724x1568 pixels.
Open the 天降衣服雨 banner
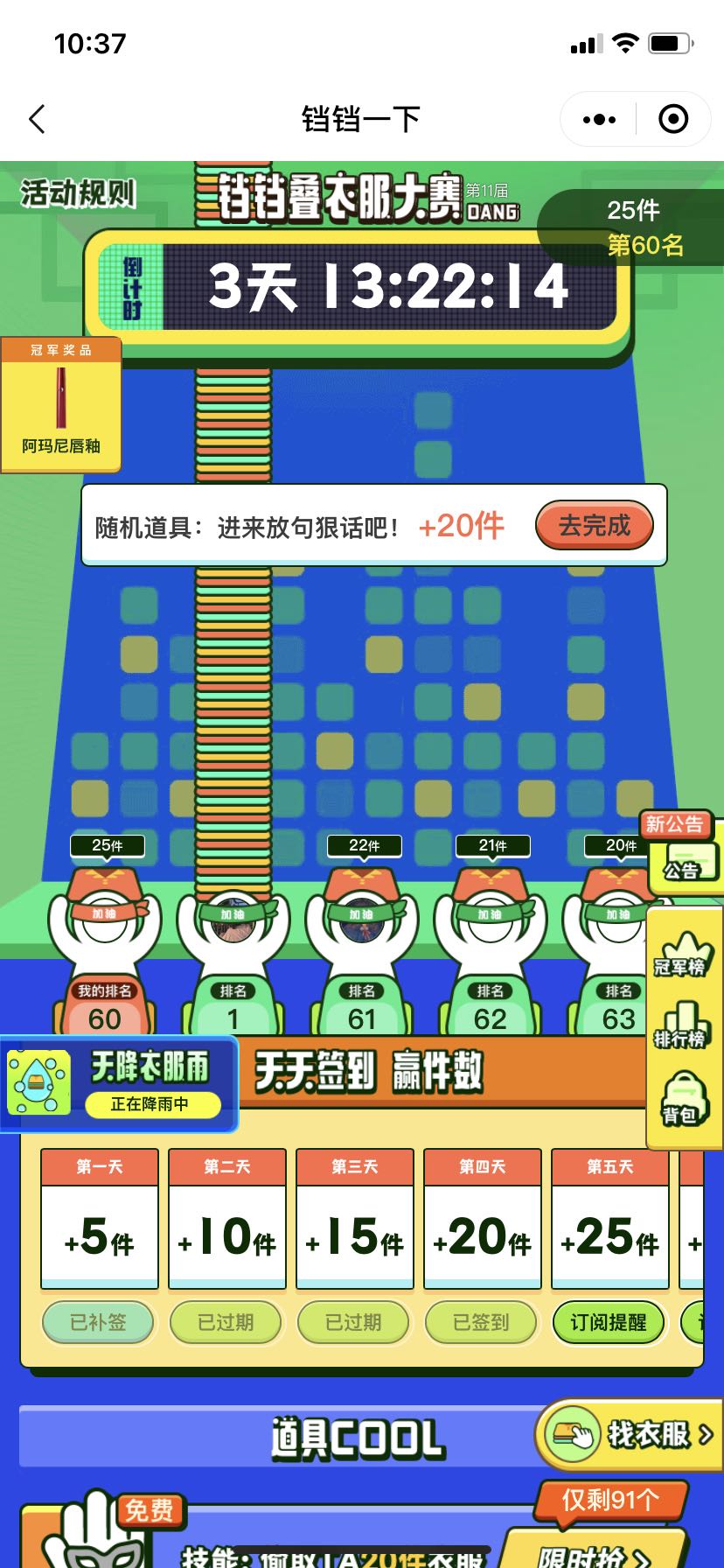click(x=120, y=1083)
